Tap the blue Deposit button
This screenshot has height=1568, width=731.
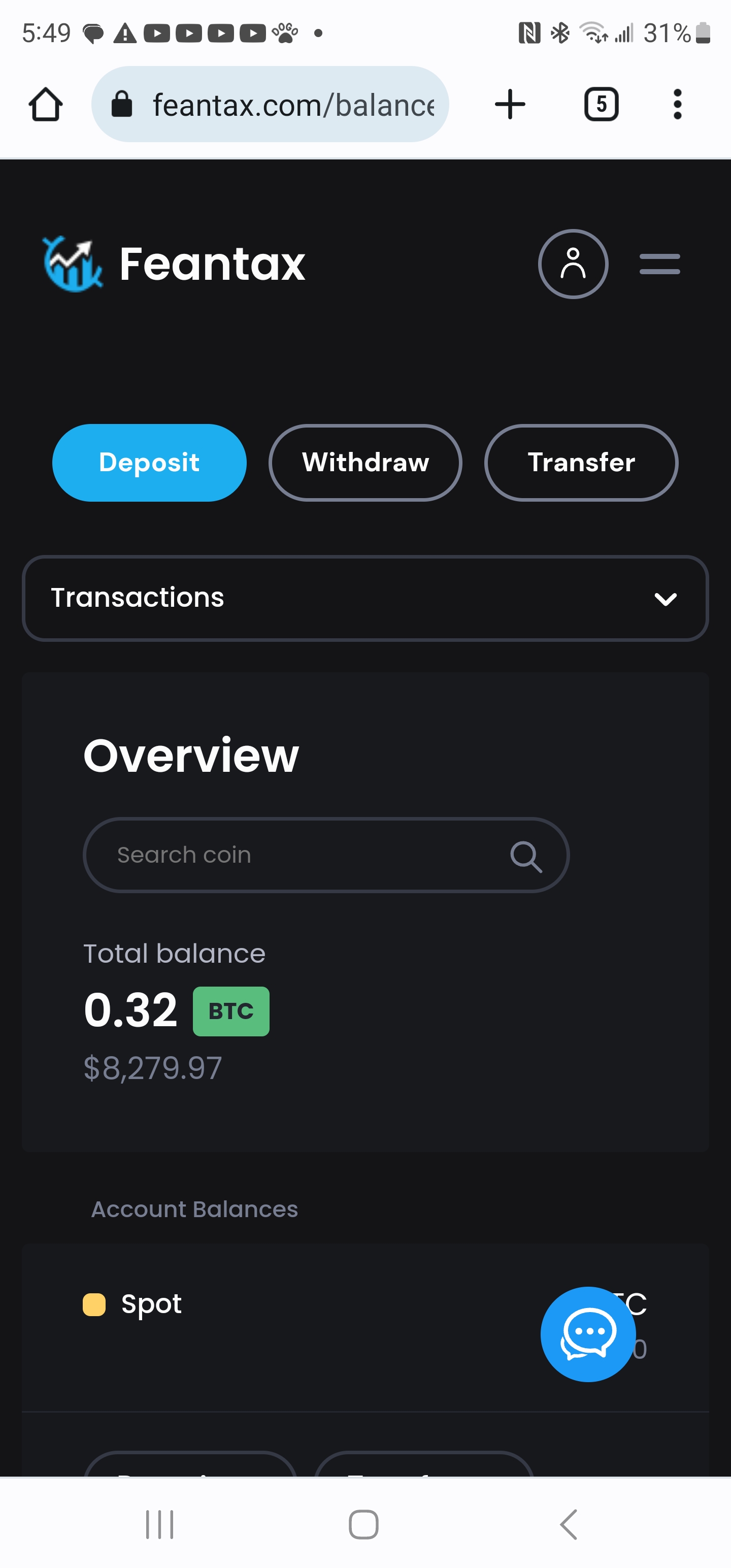tap(149, 463)
